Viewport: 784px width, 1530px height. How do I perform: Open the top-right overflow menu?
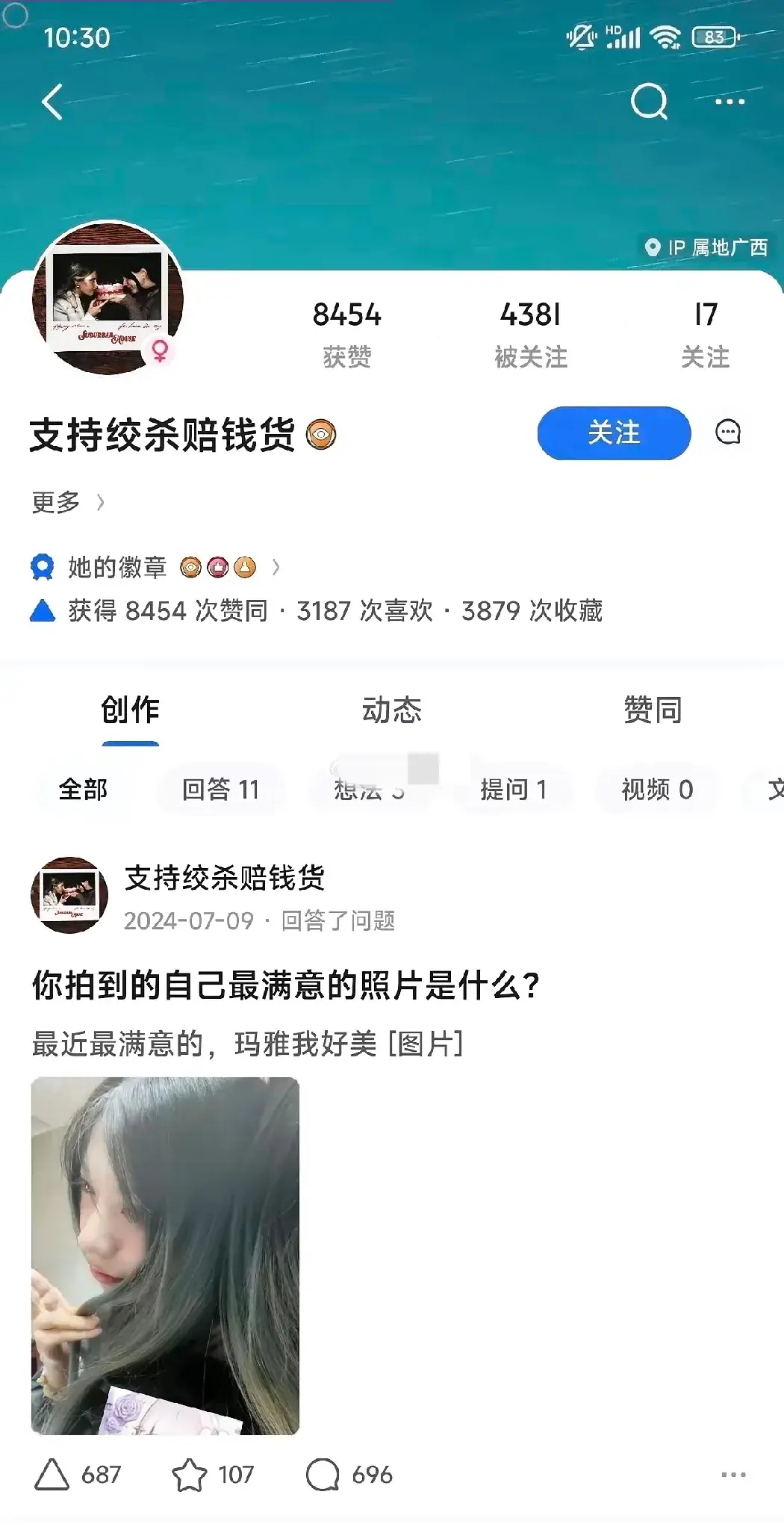729,102
